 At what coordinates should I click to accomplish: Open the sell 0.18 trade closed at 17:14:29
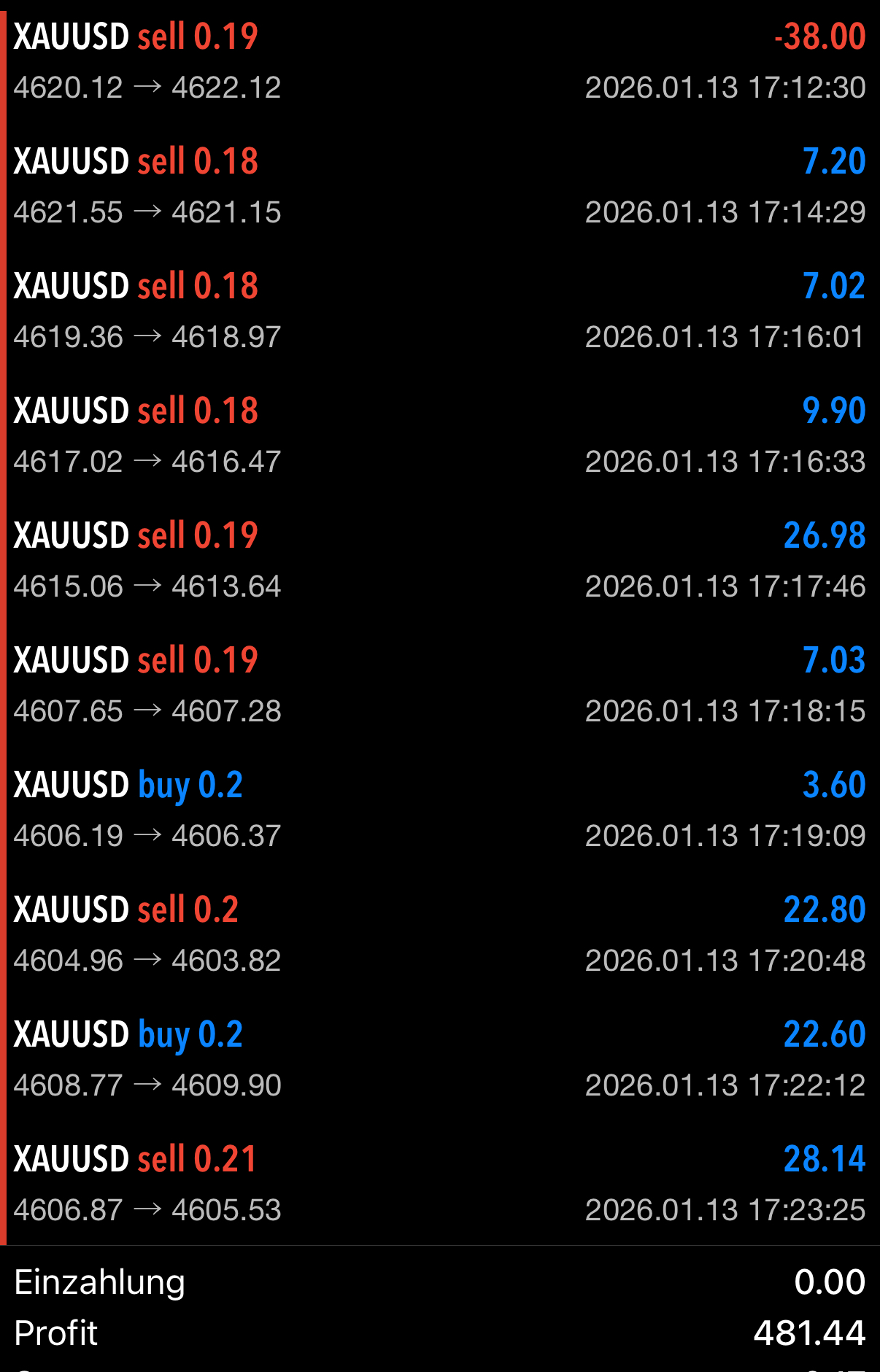[x=440, y=186]
